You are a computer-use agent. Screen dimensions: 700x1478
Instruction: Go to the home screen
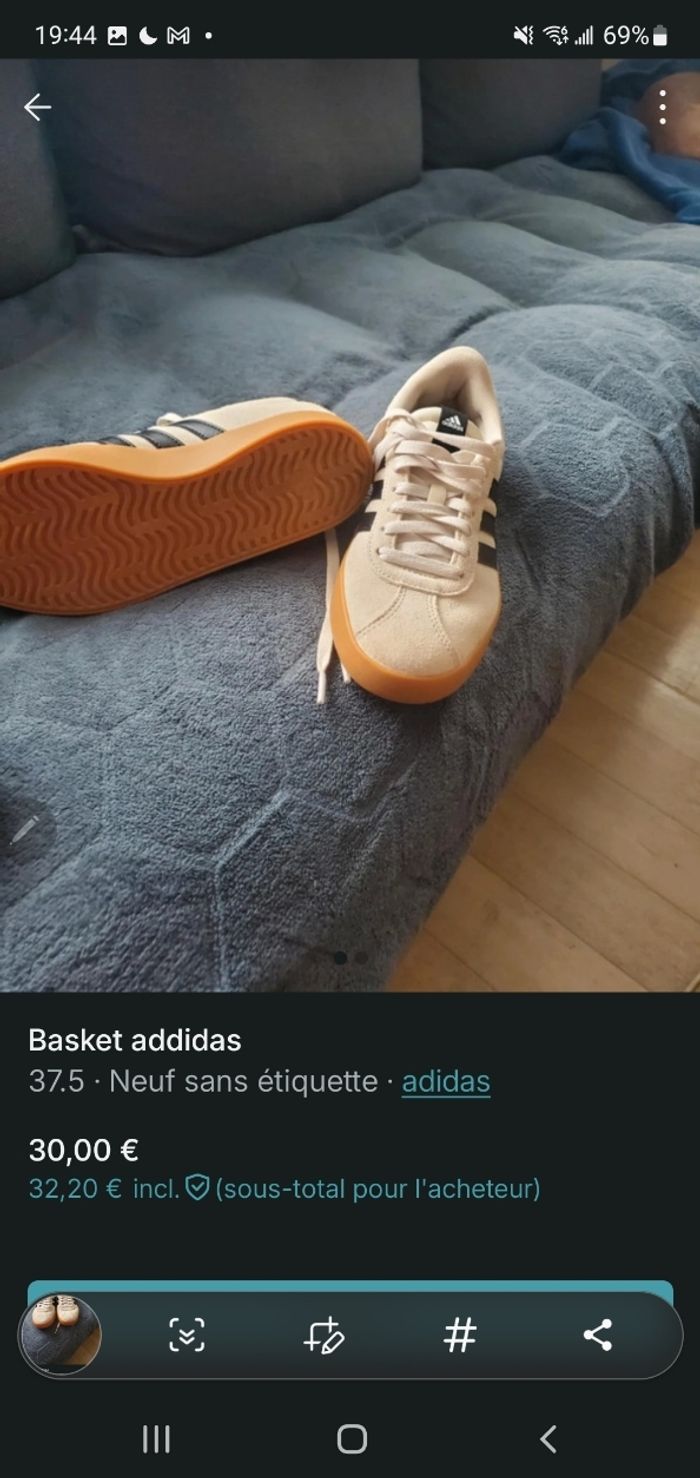(x=351, y=1439)
